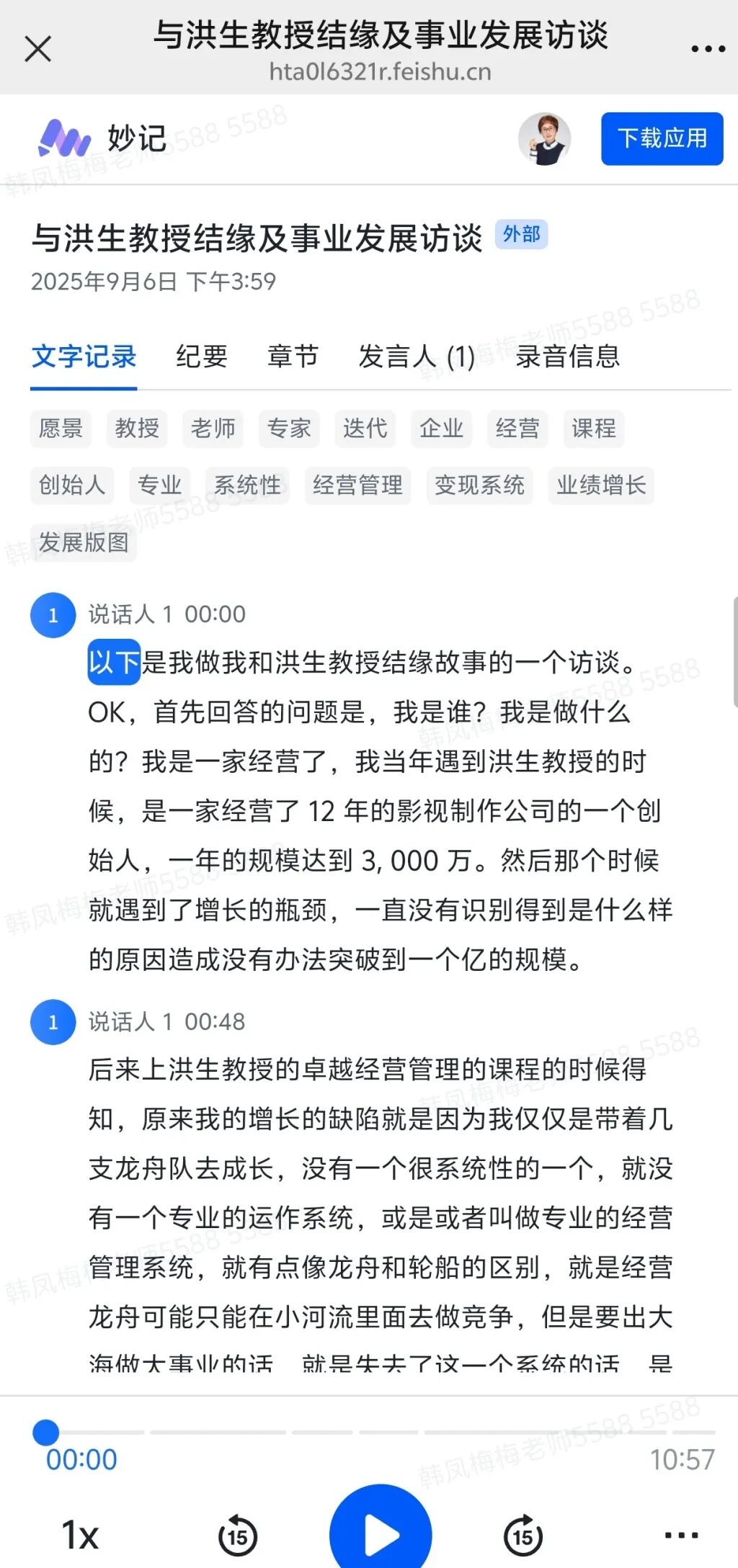Switch to the 纪要 tab
Image resolution: width=738 pixels, height=1568 pixels.
coord(203,357)
